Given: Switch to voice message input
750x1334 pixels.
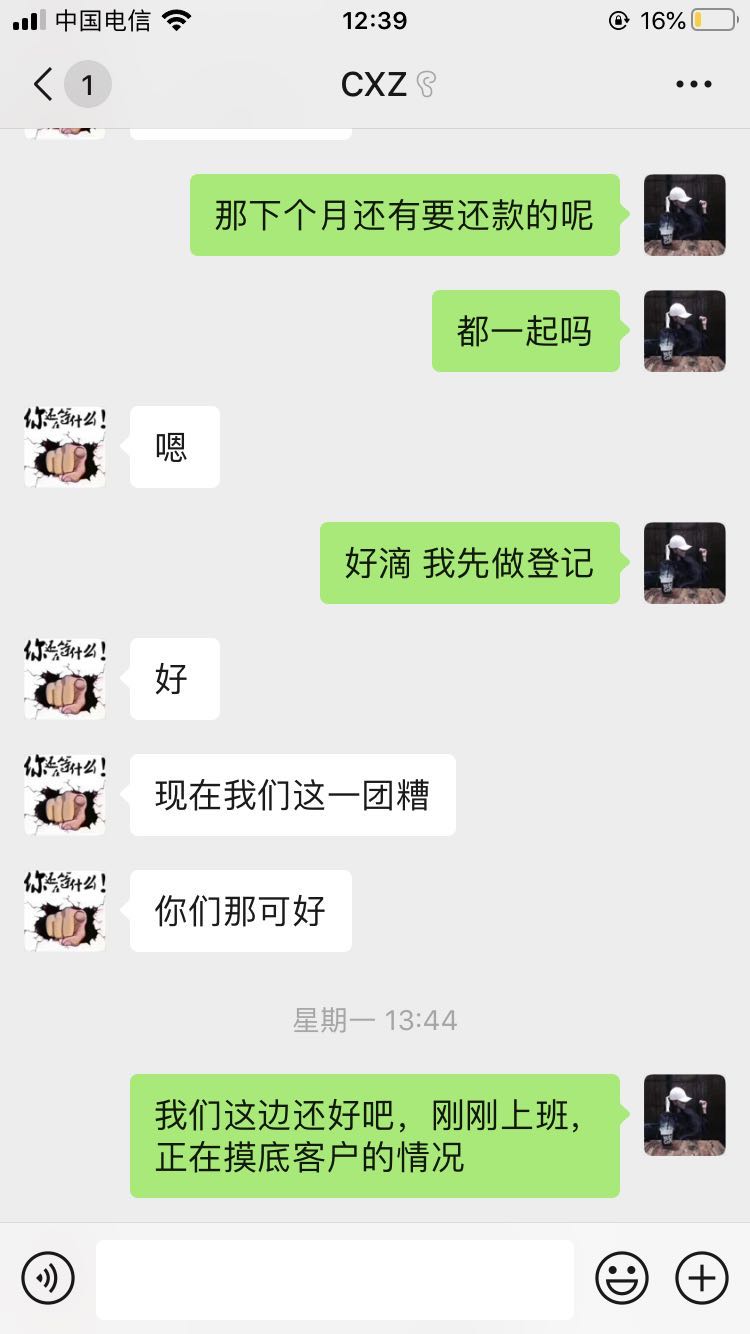Looking at the screenshot, I should 48,1277.
